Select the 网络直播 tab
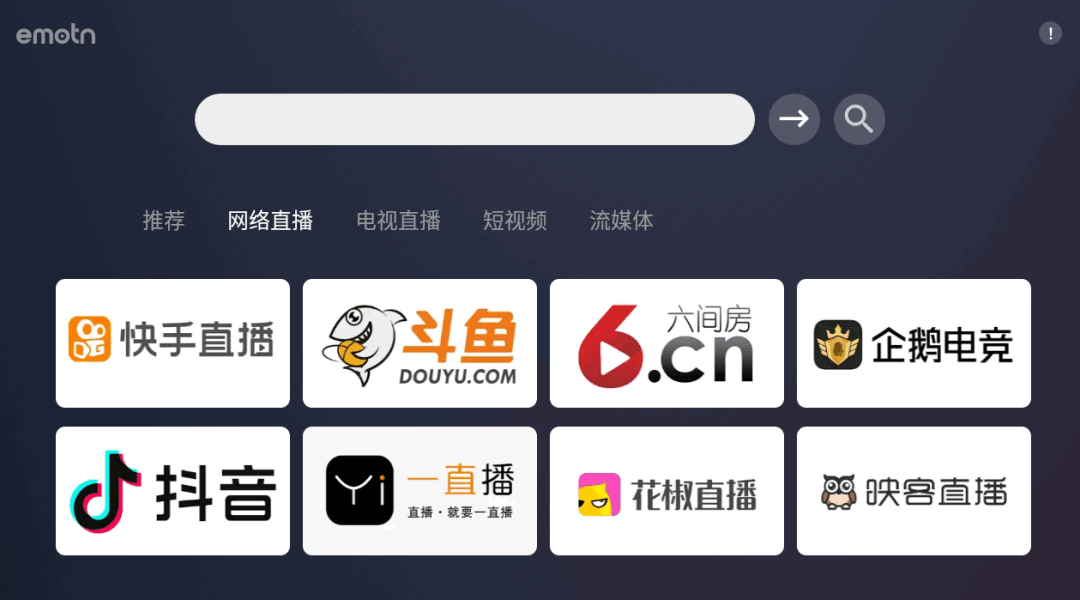 coord(270,221)
